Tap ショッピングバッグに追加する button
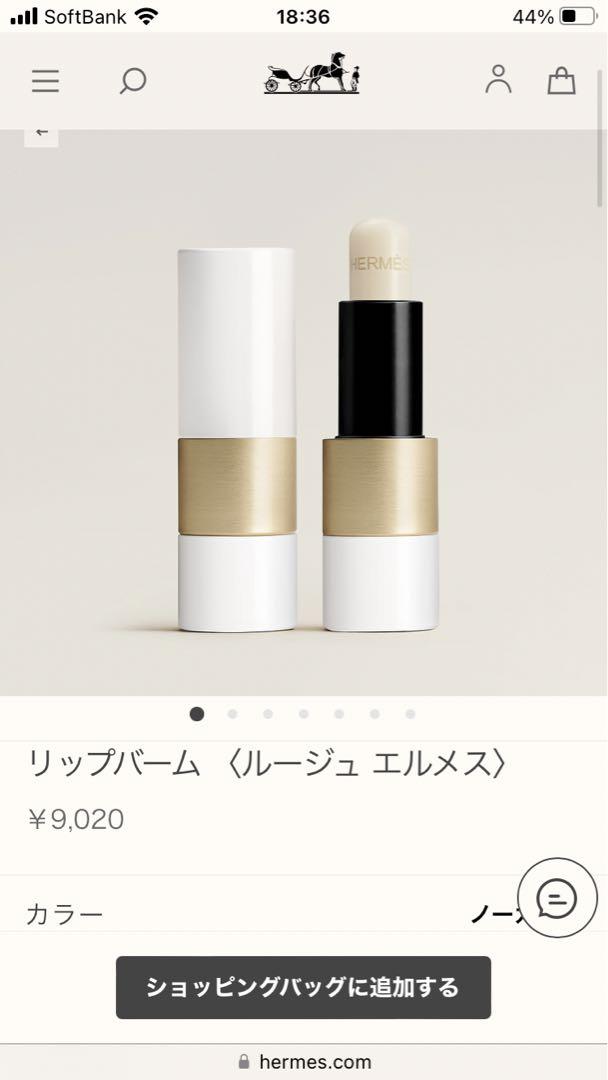This screenshot has height=1080, width=608. (x=303, y=987)
